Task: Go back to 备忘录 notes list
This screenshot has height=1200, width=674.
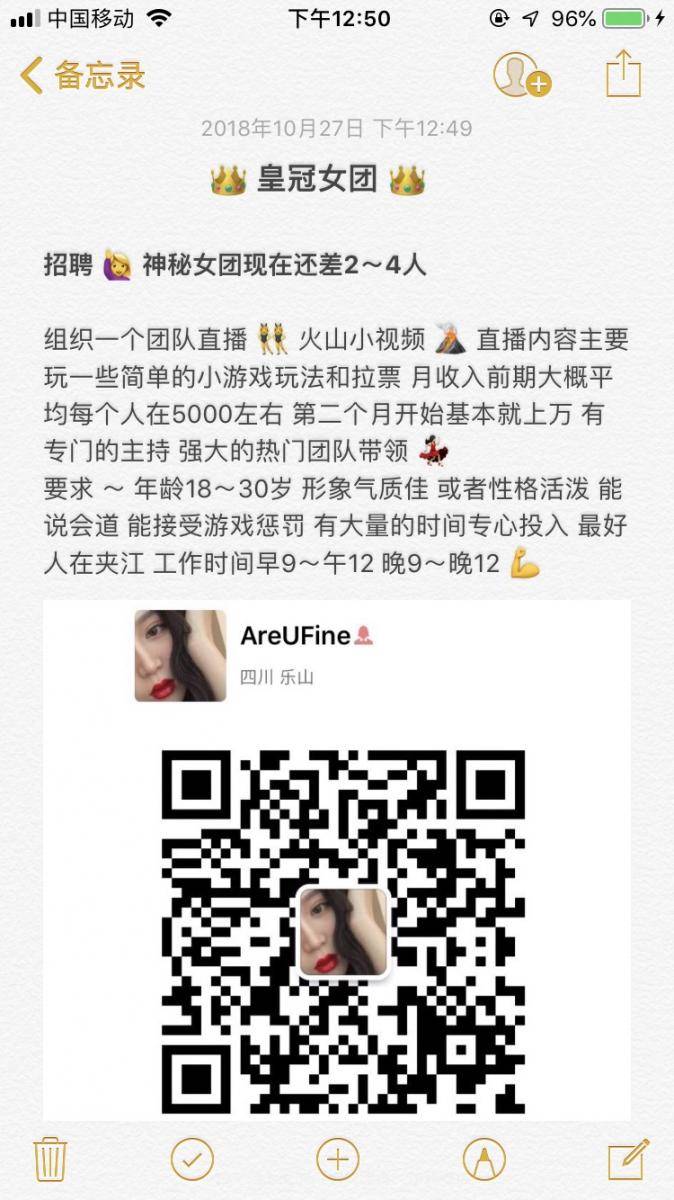Action: pyautogui.click(x=82, y=76)
